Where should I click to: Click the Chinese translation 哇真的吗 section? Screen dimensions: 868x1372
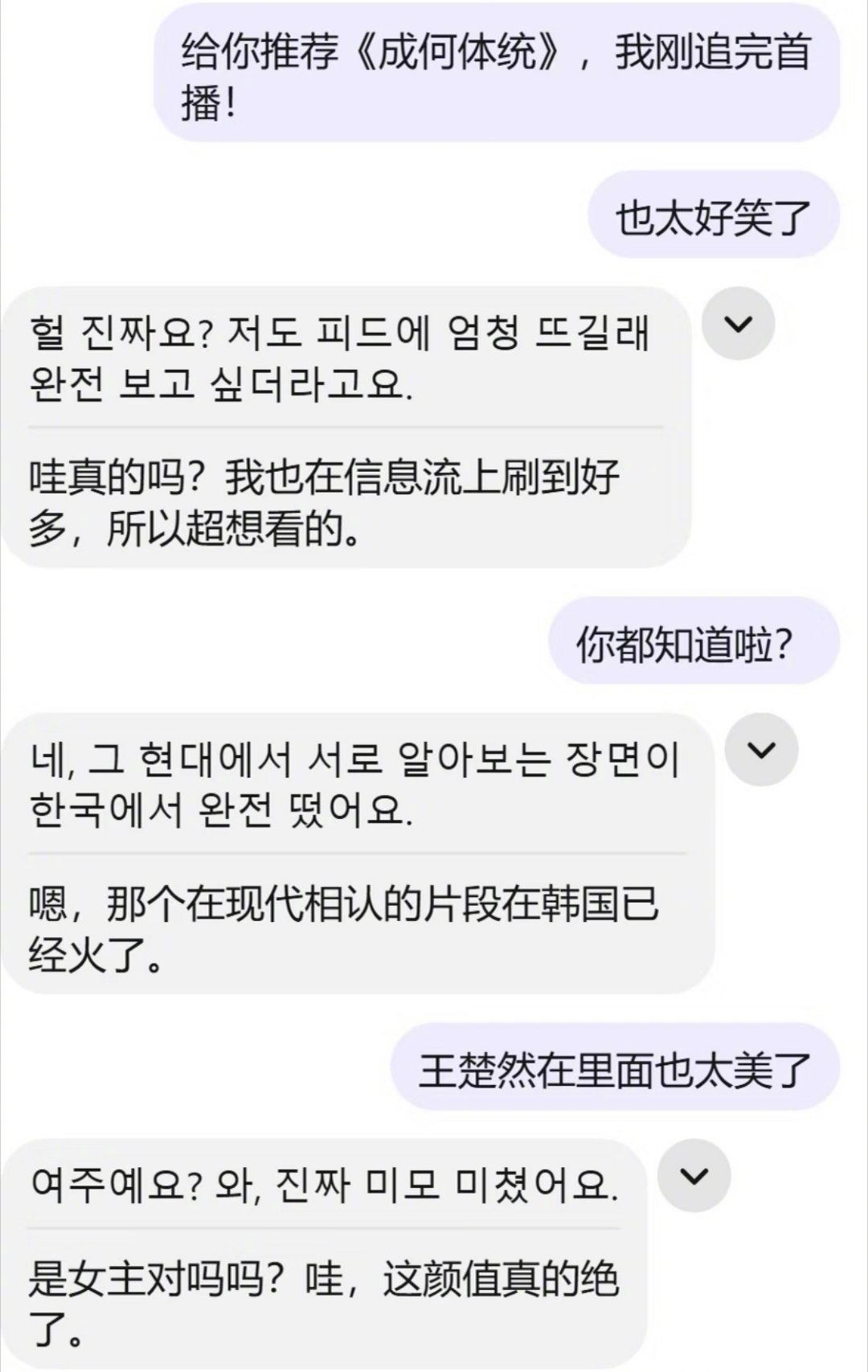pos(321,498)
